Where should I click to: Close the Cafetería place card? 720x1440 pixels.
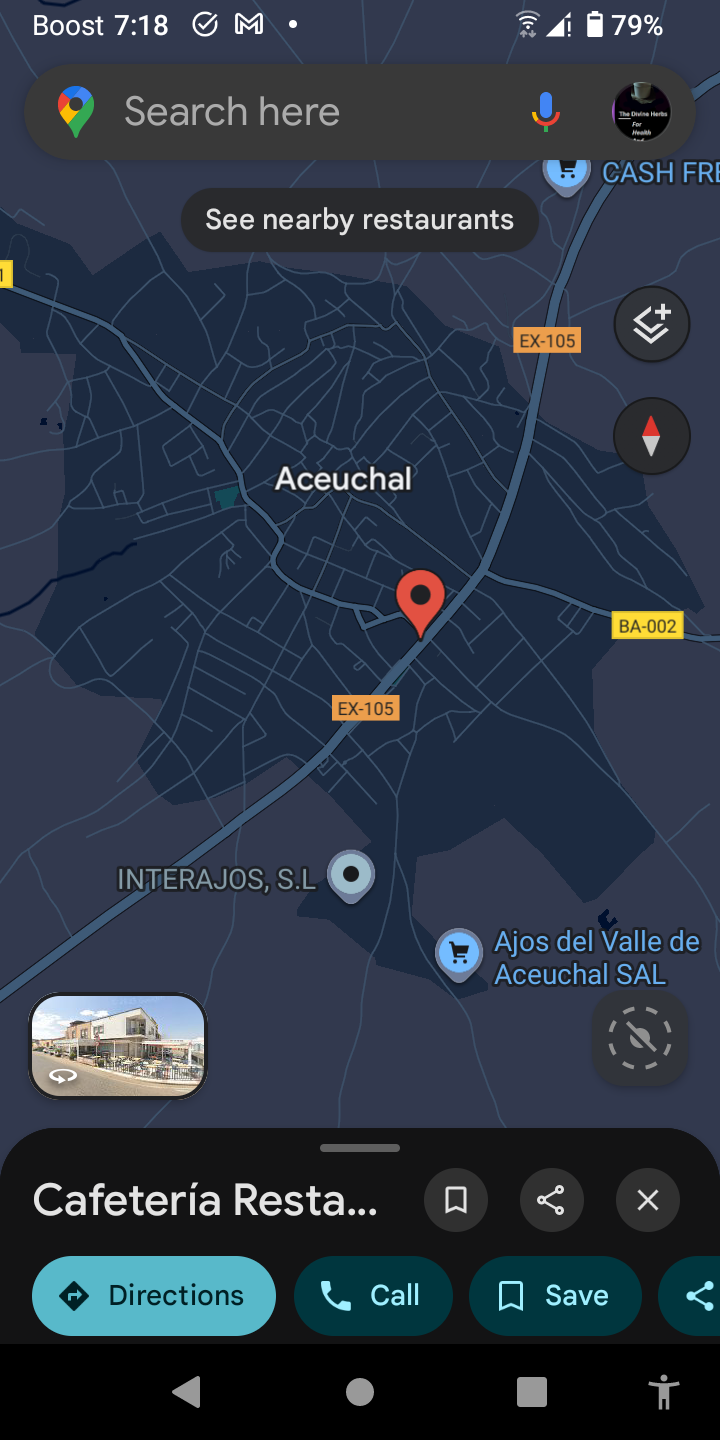click(648, 1200)
